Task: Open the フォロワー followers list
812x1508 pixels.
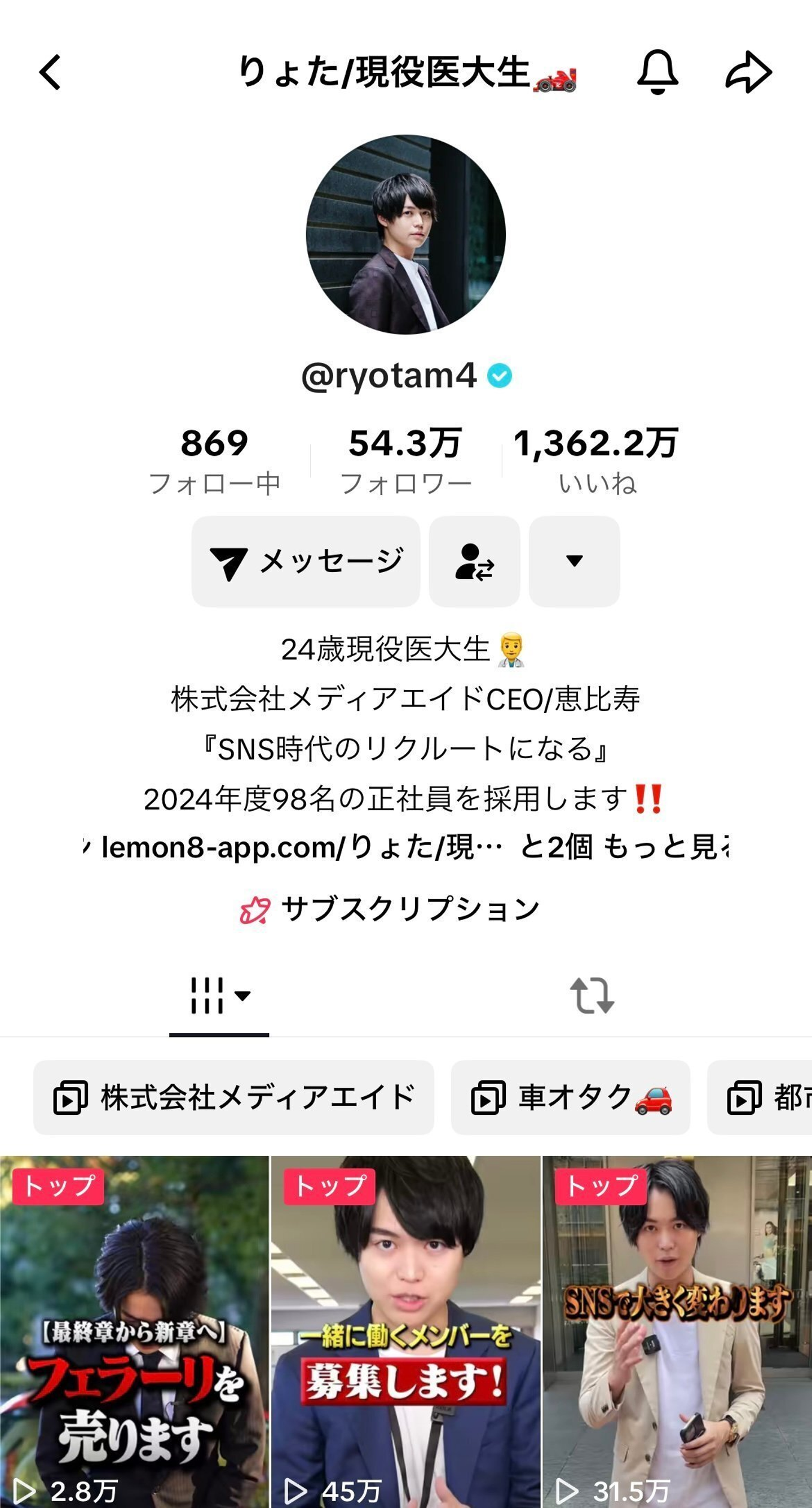Action: click(406, 461)
